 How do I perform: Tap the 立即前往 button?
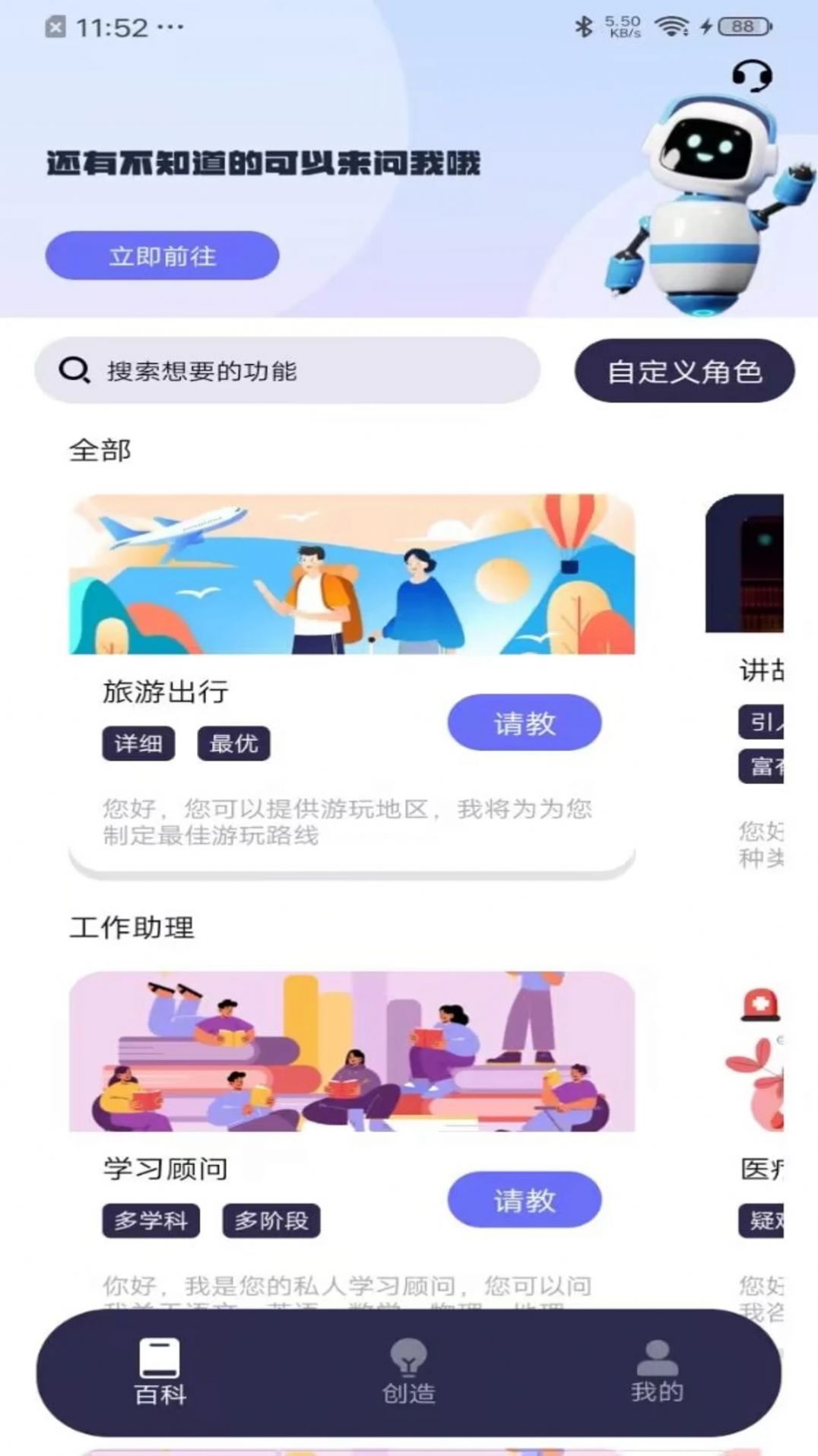coord(162,256)
